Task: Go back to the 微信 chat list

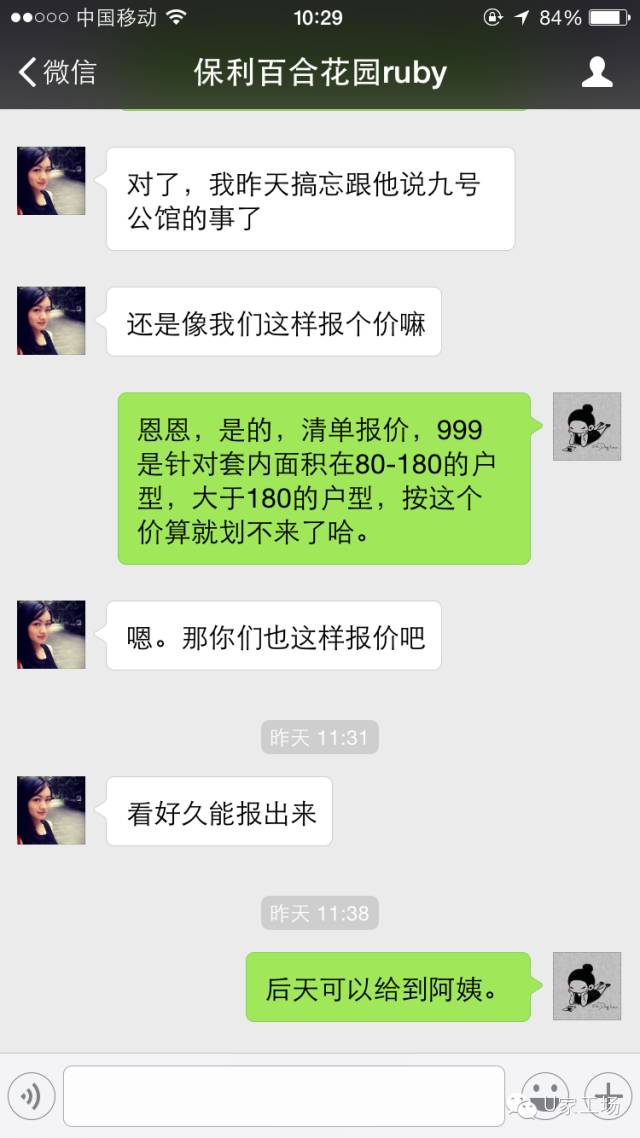Action: point(57,72)
